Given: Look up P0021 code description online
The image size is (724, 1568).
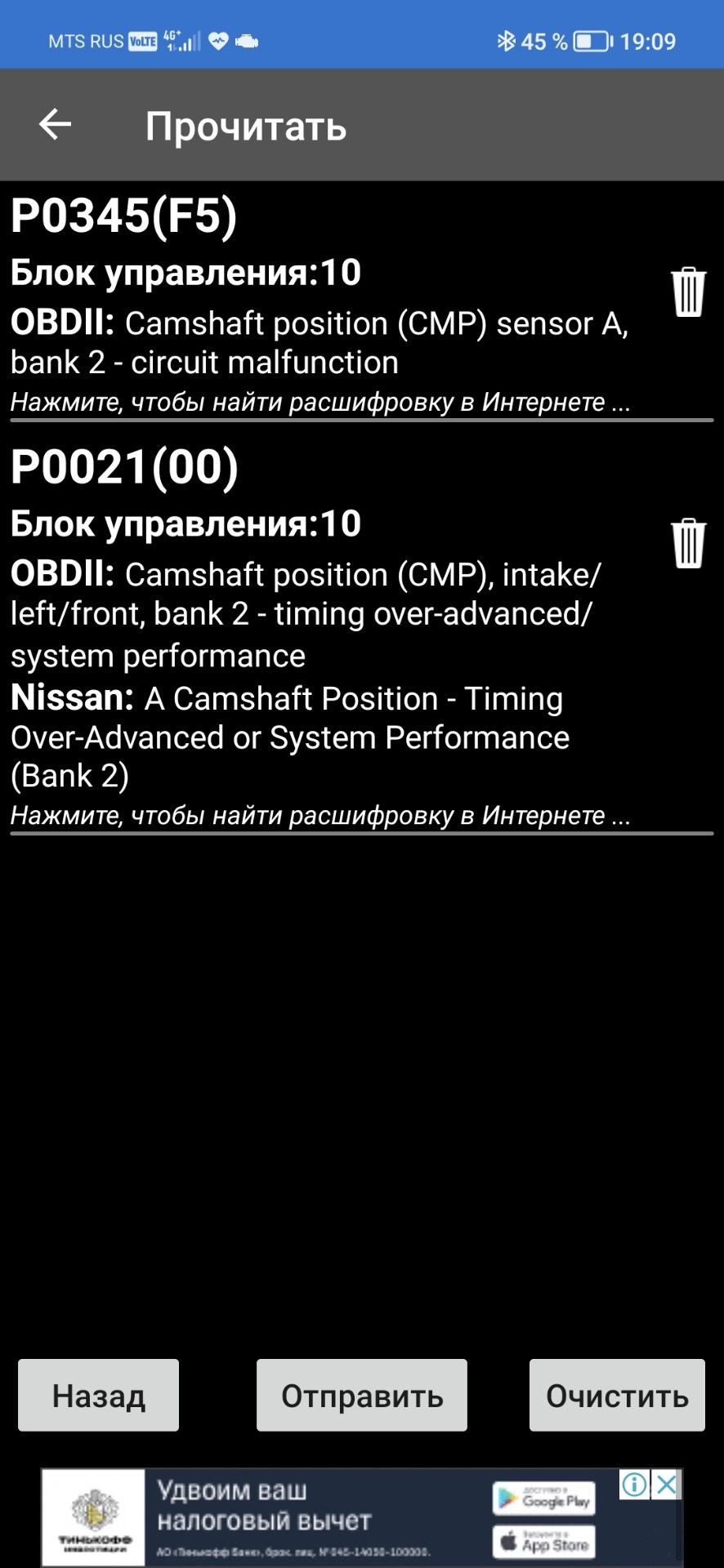Looking at the screenshot, I should click(x=320, y=816).
